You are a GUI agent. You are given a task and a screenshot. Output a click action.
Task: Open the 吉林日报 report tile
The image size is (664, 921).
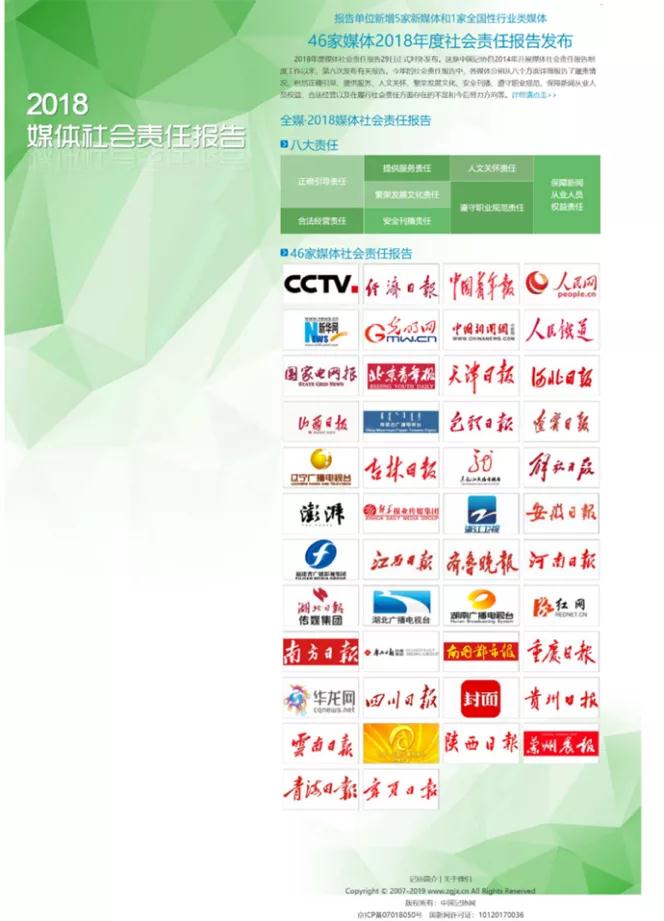click(400, 467)
